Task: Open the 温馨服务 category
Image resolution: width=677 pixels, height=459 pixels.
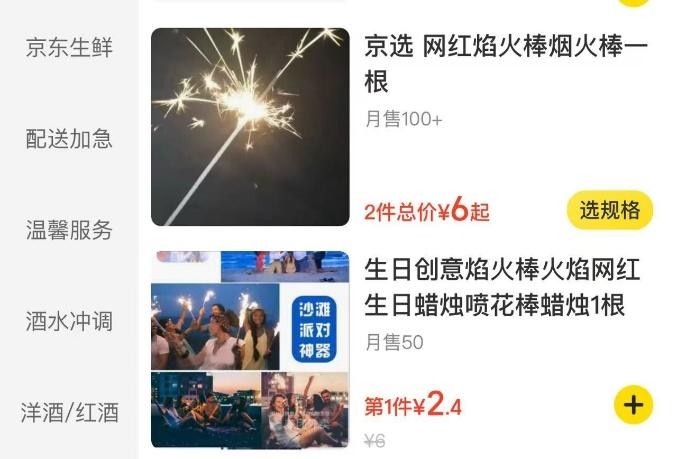Action: [x=69, y=230]
